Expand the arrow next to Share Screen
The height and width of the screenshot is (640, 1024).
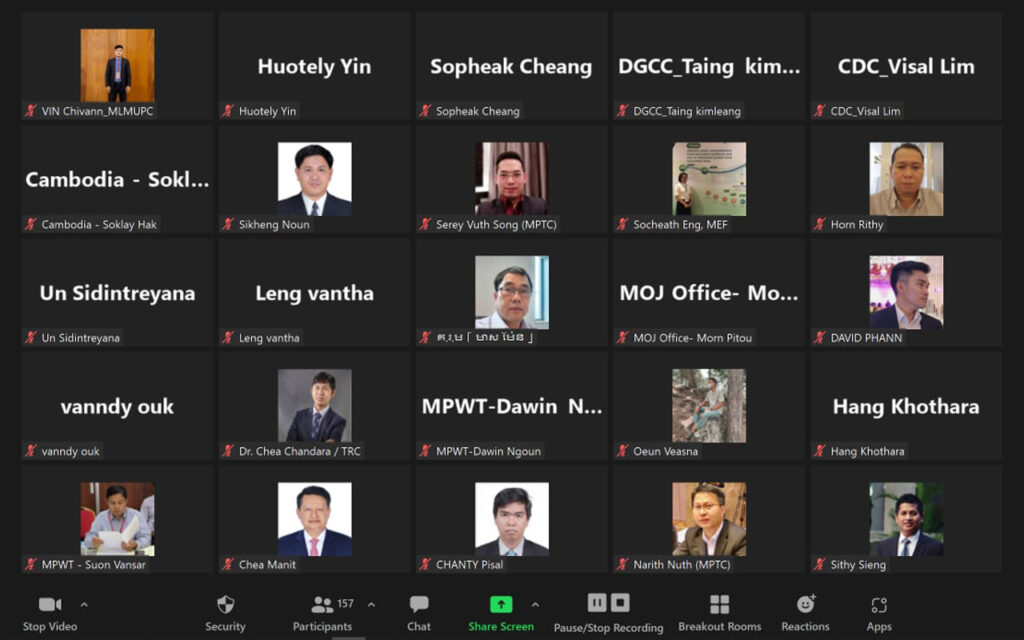(x=535, y=604)
